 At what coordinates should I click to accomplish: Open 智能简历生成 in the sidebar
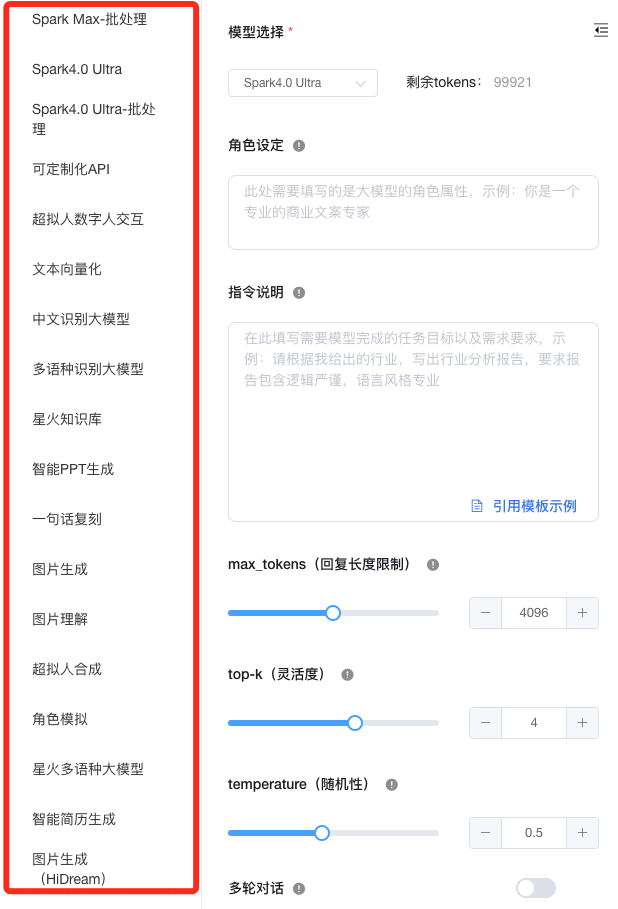[74, 819]
